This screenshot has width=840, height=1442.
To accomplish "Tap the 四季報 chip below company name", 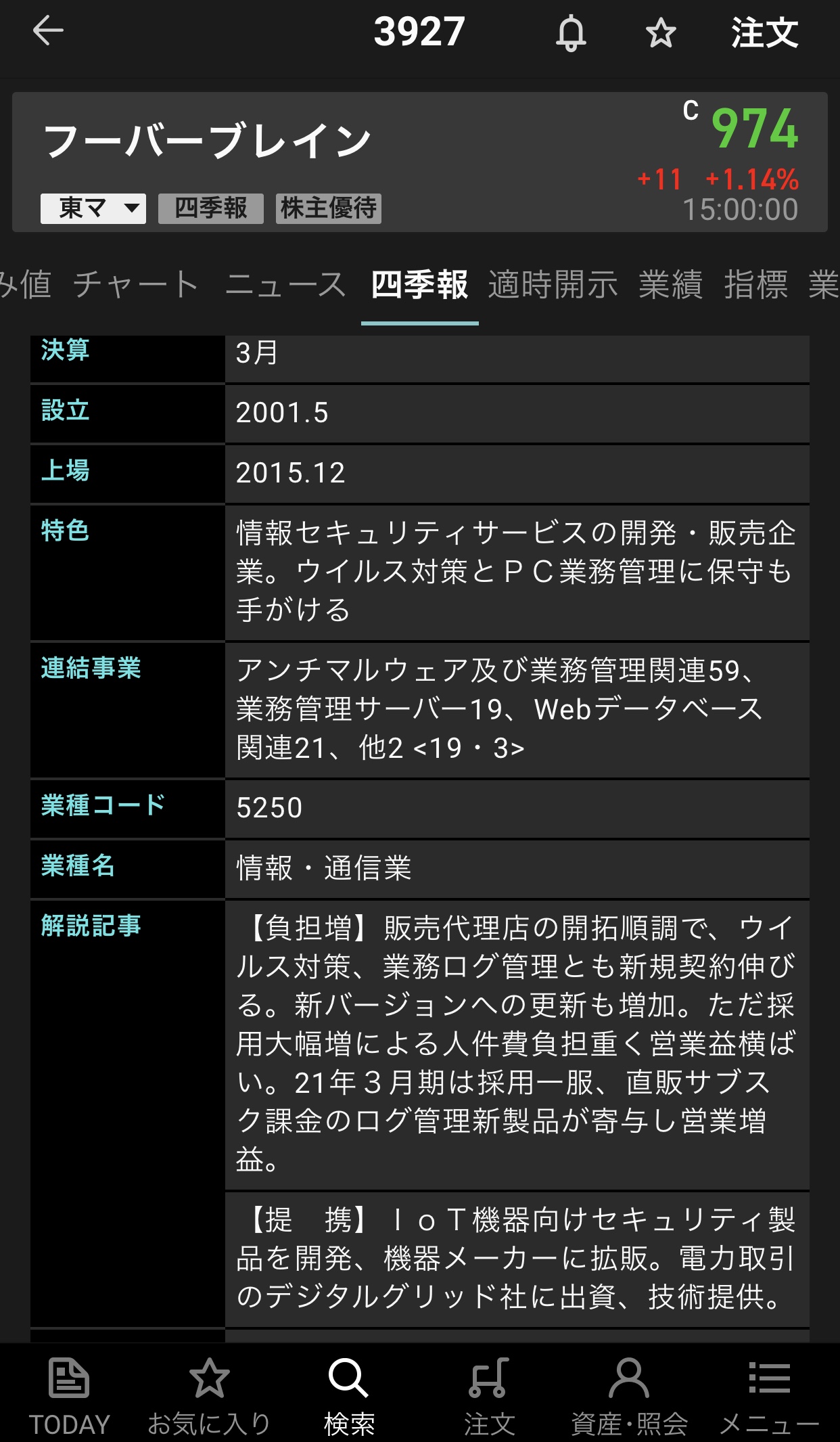I will tap(210, 208).
